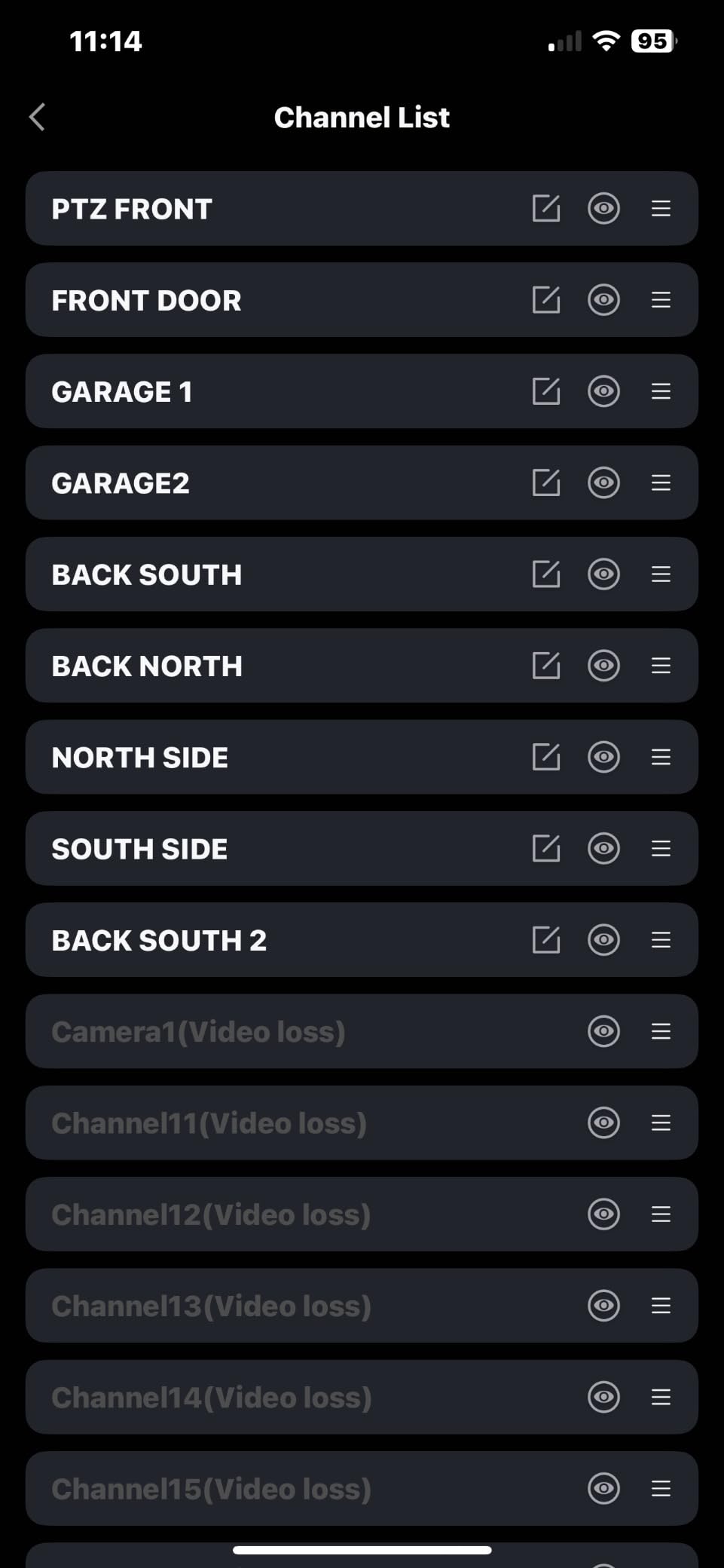
Task: Toggle visibility of Camera1 (Video loss)
Action: pos(603,1031)
